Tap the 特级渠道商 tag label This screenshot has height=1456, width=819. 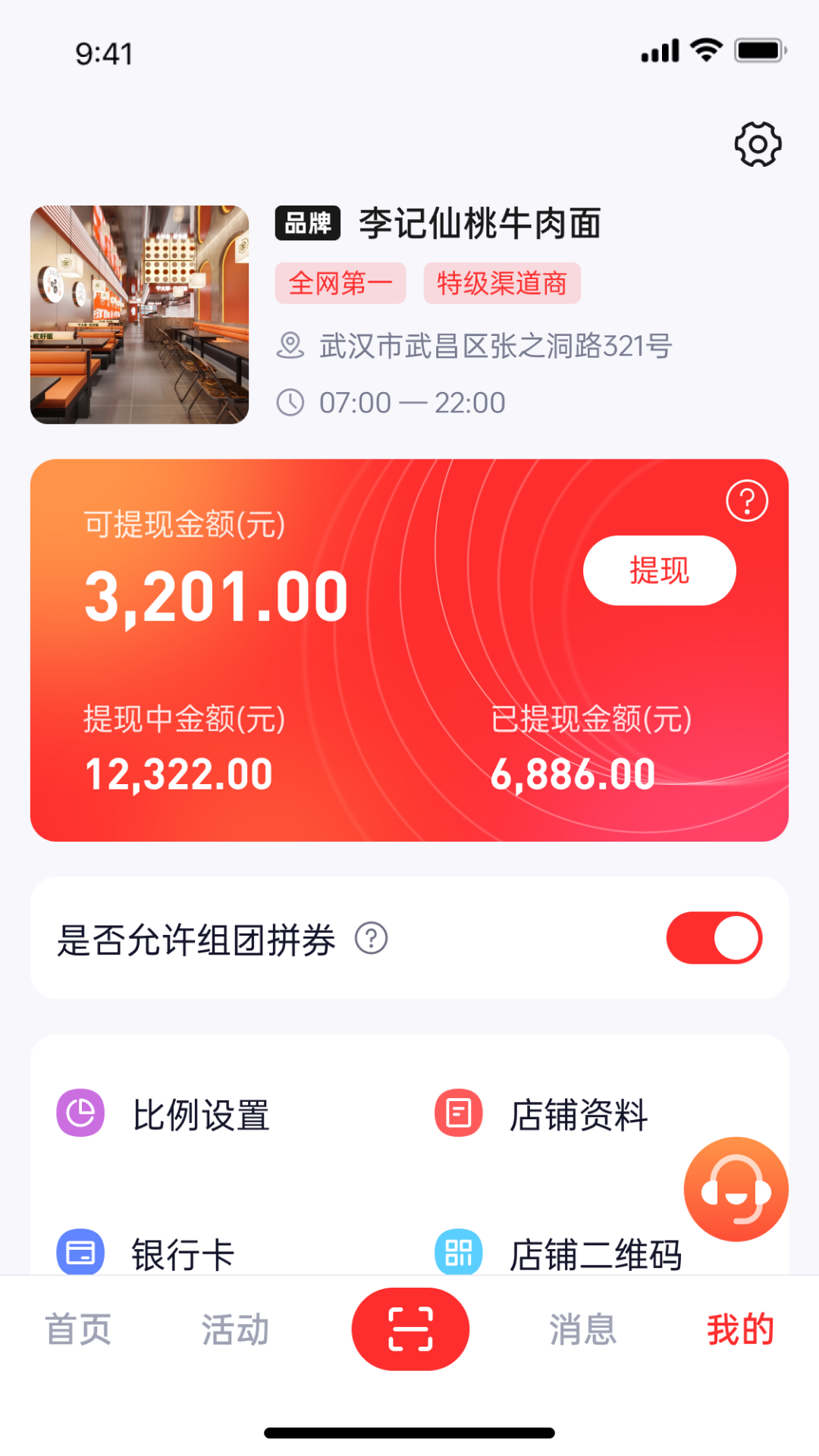(502, 282)
